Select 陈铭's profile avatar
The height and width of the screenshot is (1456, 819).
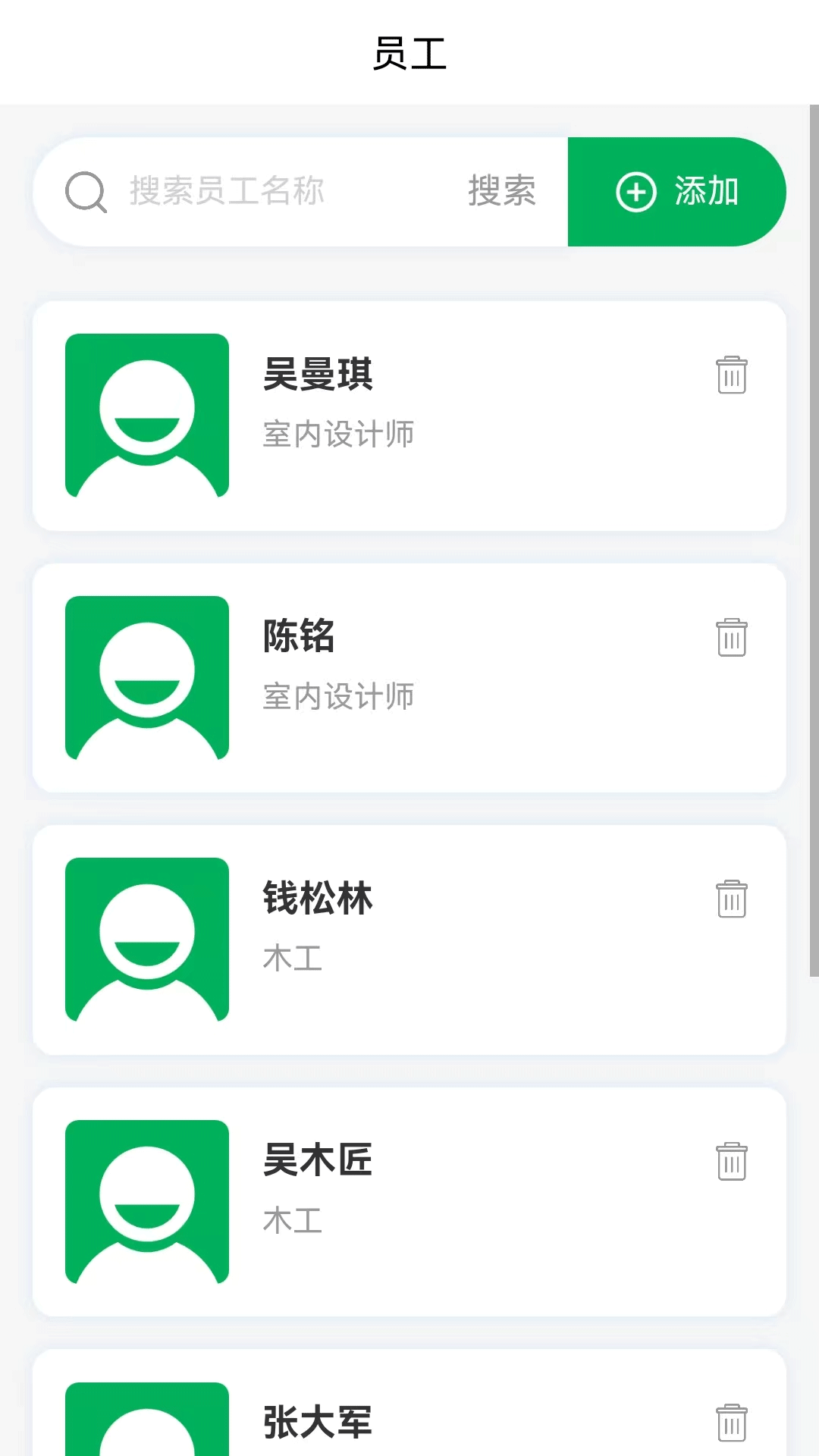(x=147, y=677)
